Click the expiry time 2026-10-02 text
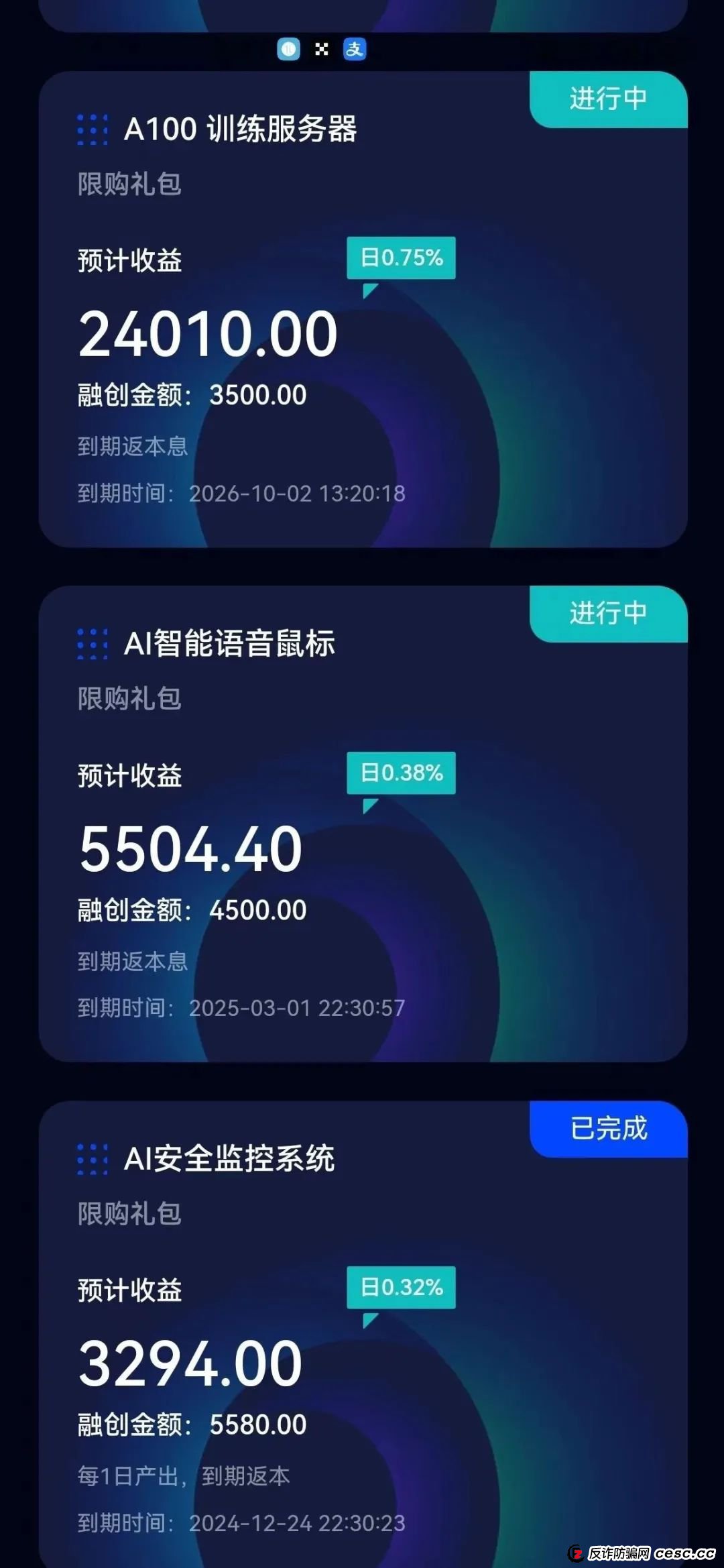Screen dimensions: 724x1568 tap(298, 494)
